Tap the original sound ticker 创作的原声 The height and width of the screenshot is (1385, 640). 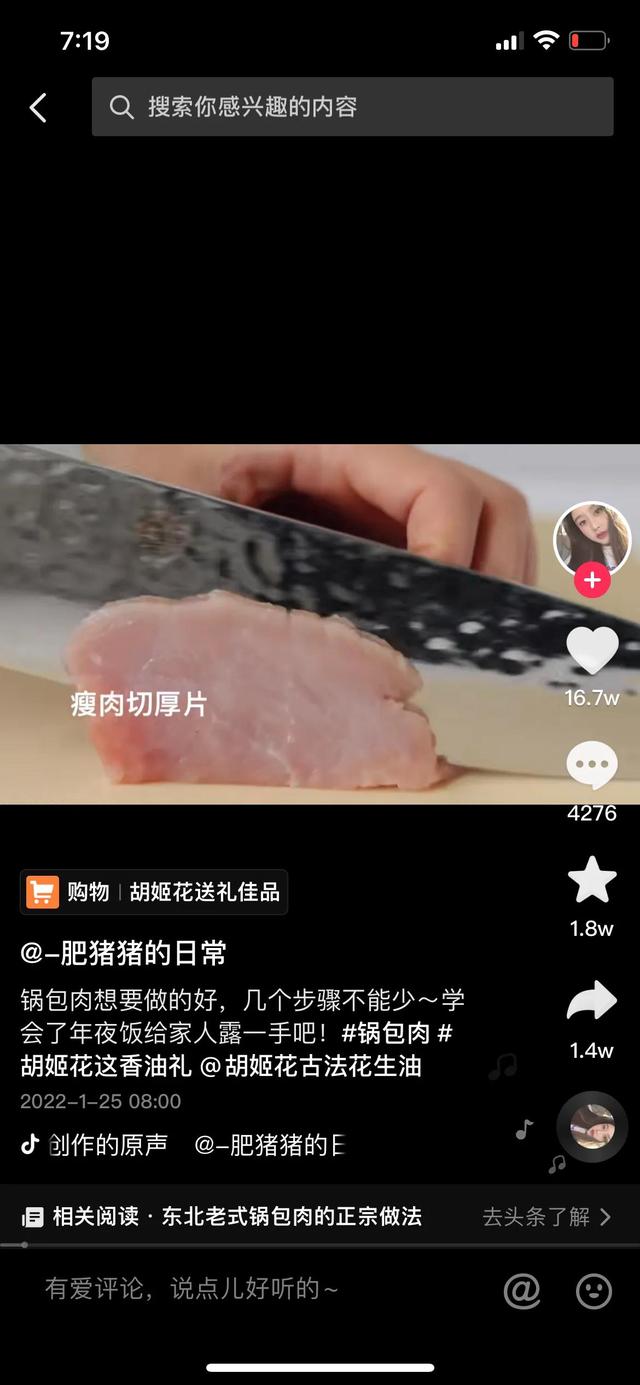[108, 1145]
